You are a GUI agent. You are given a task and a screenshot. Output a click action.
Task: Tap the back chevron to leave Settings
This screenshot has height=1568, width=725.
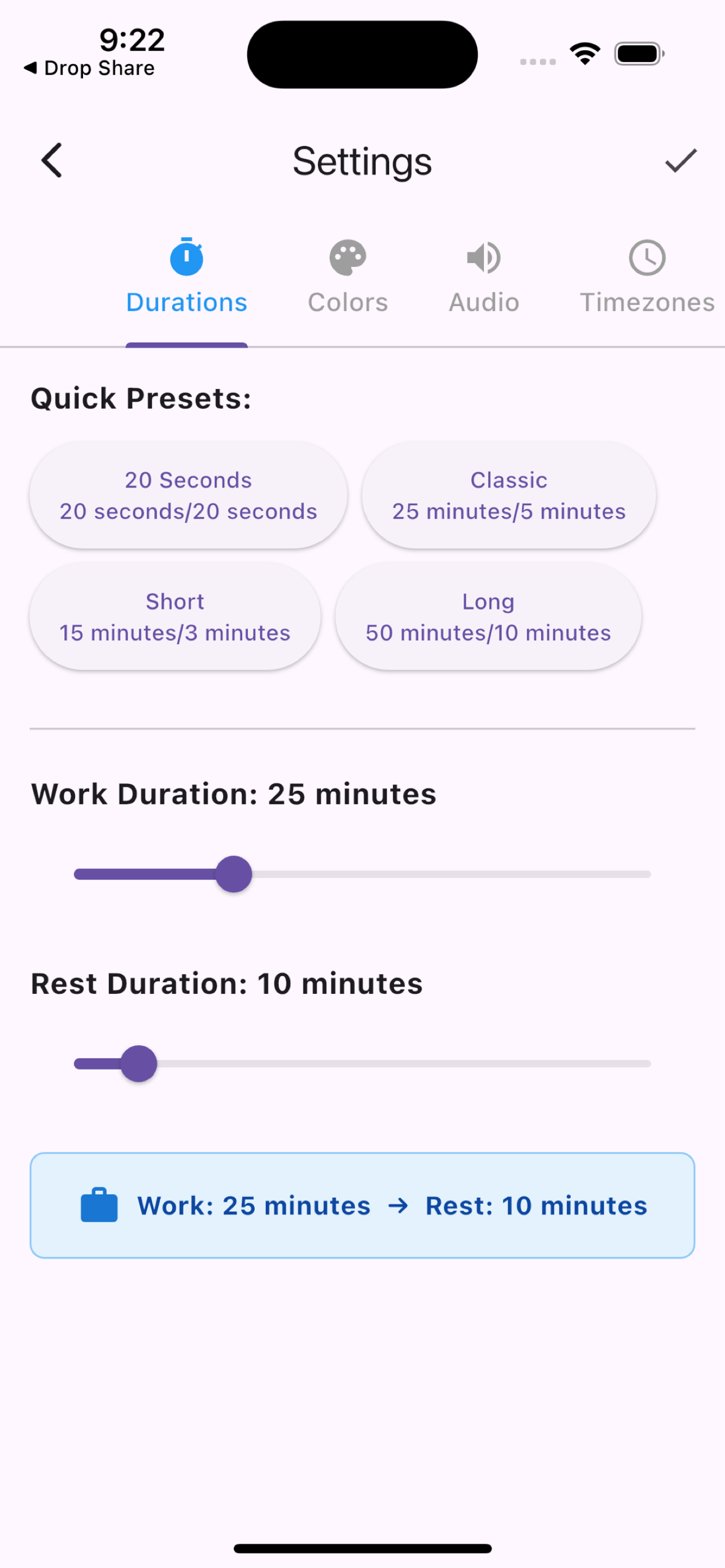pos(51,160)
